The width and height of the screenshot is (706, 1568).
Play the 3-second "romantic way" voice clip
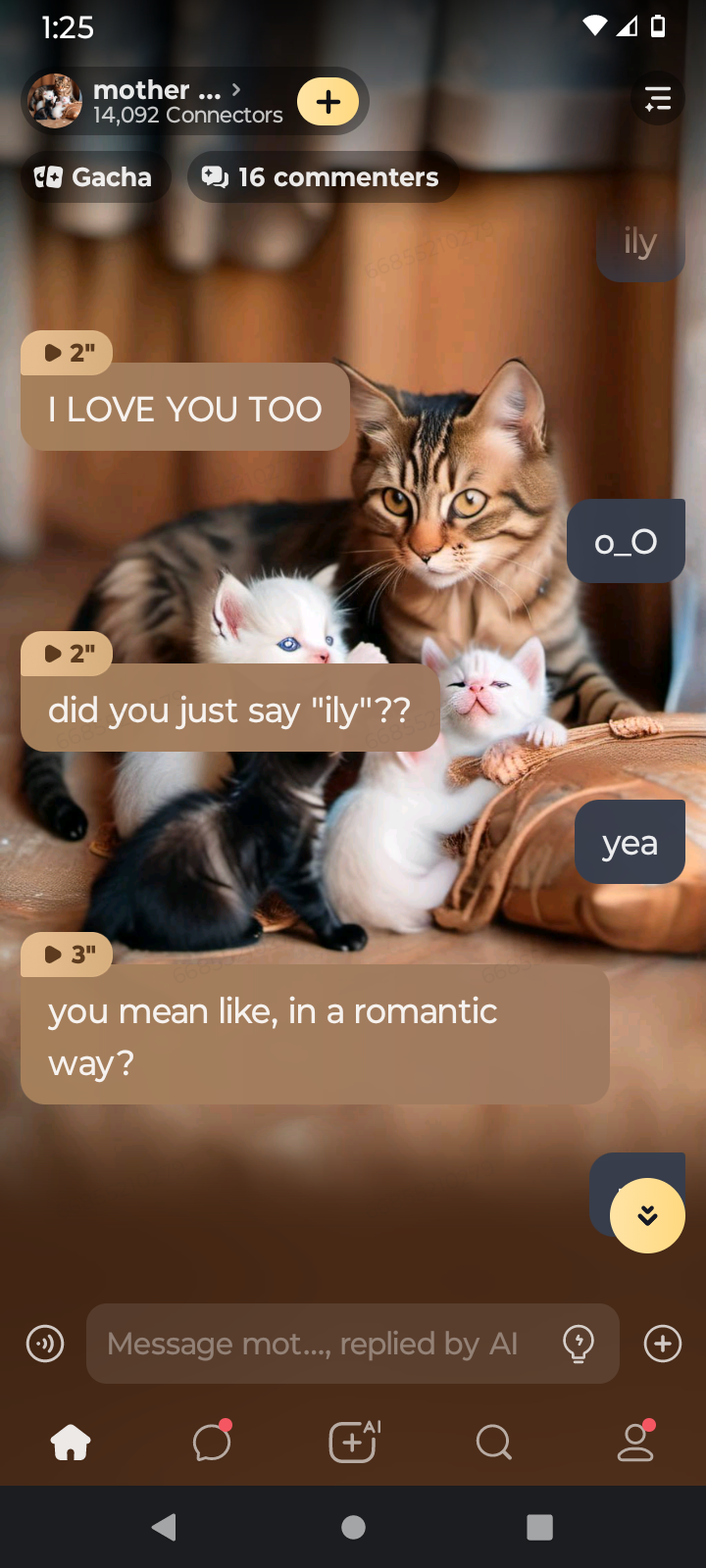pyautogui.click(x=67, y=954)
